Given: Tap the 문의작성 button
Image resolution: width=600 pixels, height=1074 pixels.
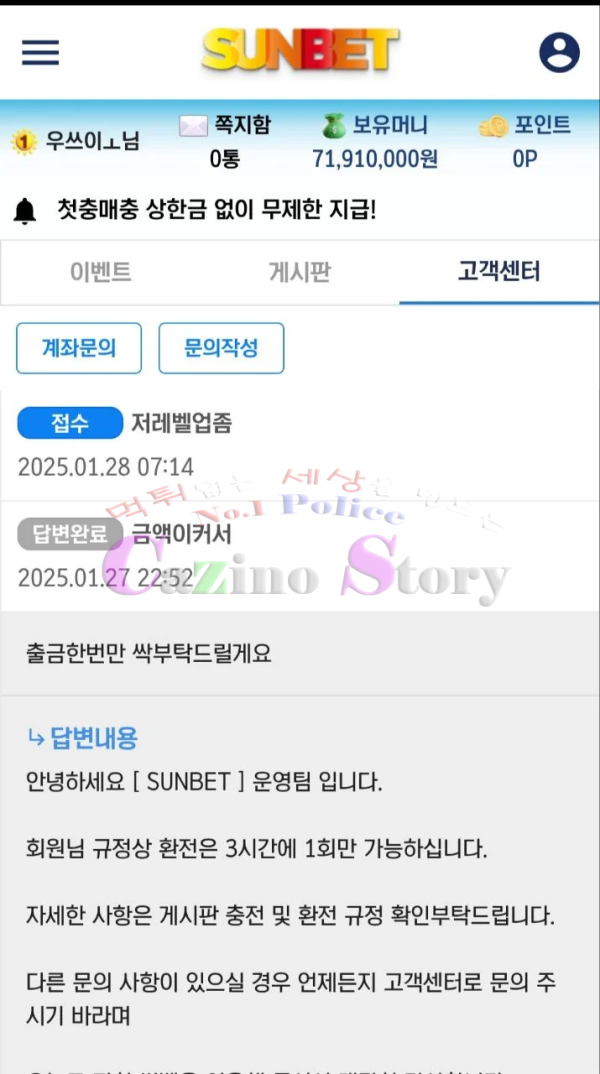Looking at the screenshot, I should 221,348.
